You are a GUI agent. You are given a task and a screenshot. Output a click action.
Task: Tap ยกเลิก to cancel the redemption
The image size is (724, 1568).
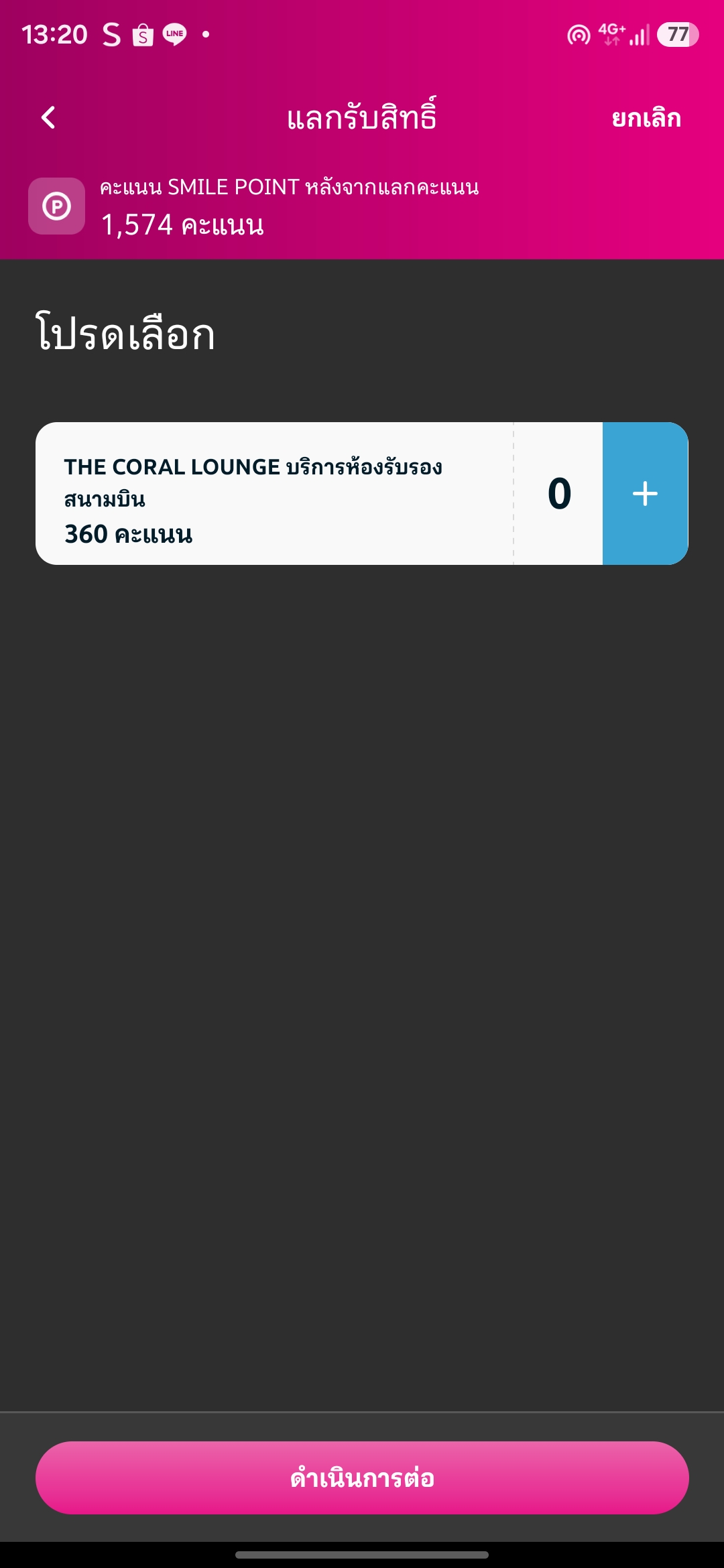(646, 119)
